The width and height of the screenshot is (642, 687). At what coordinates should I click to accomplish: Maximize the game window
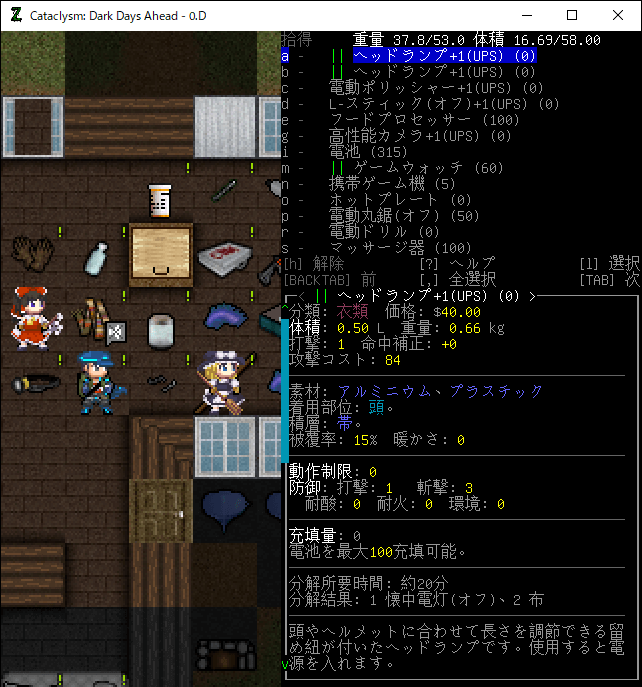coord(571,15)
